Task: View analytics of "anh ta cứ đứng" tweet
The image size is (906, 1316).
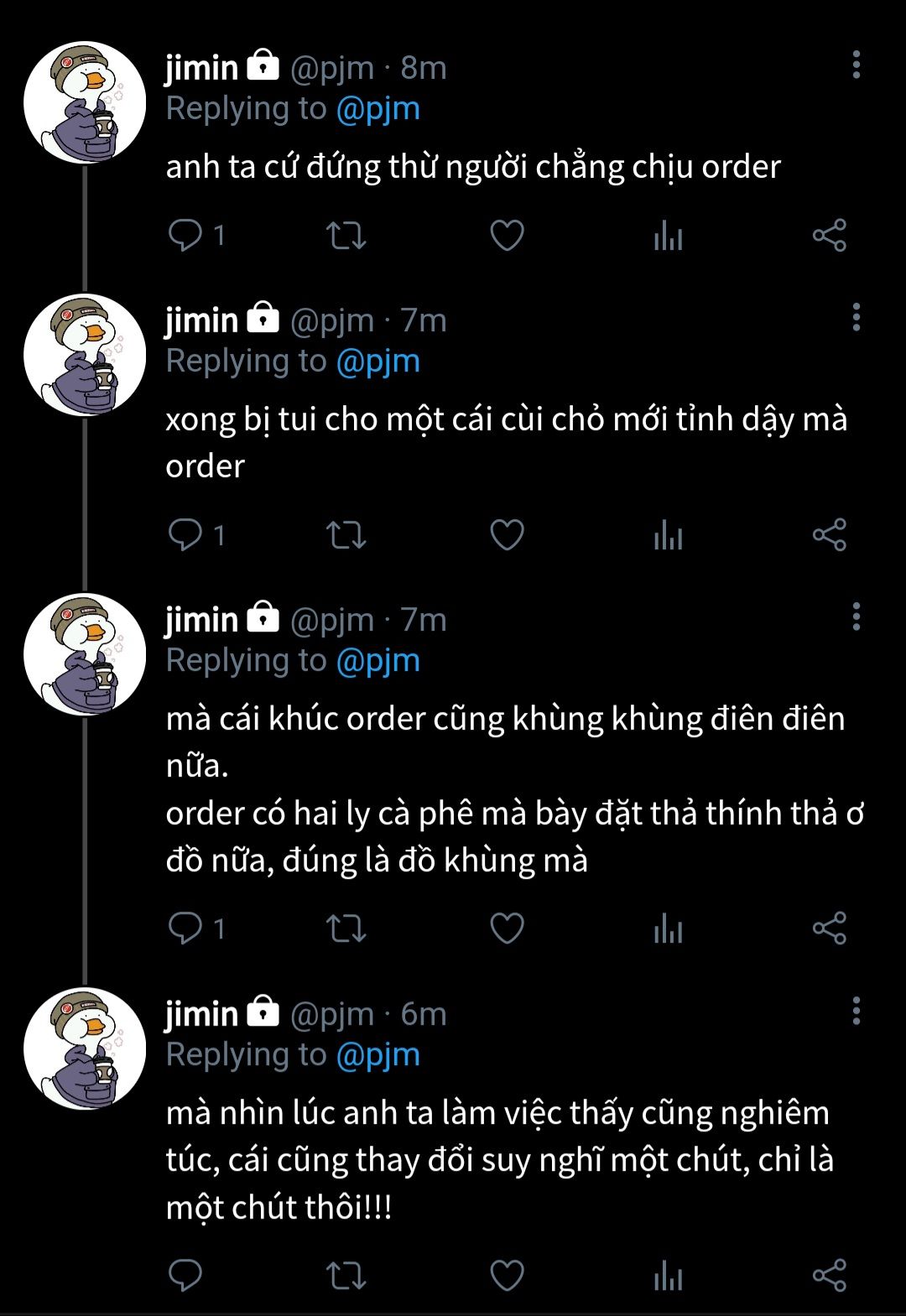Action: 668,236
